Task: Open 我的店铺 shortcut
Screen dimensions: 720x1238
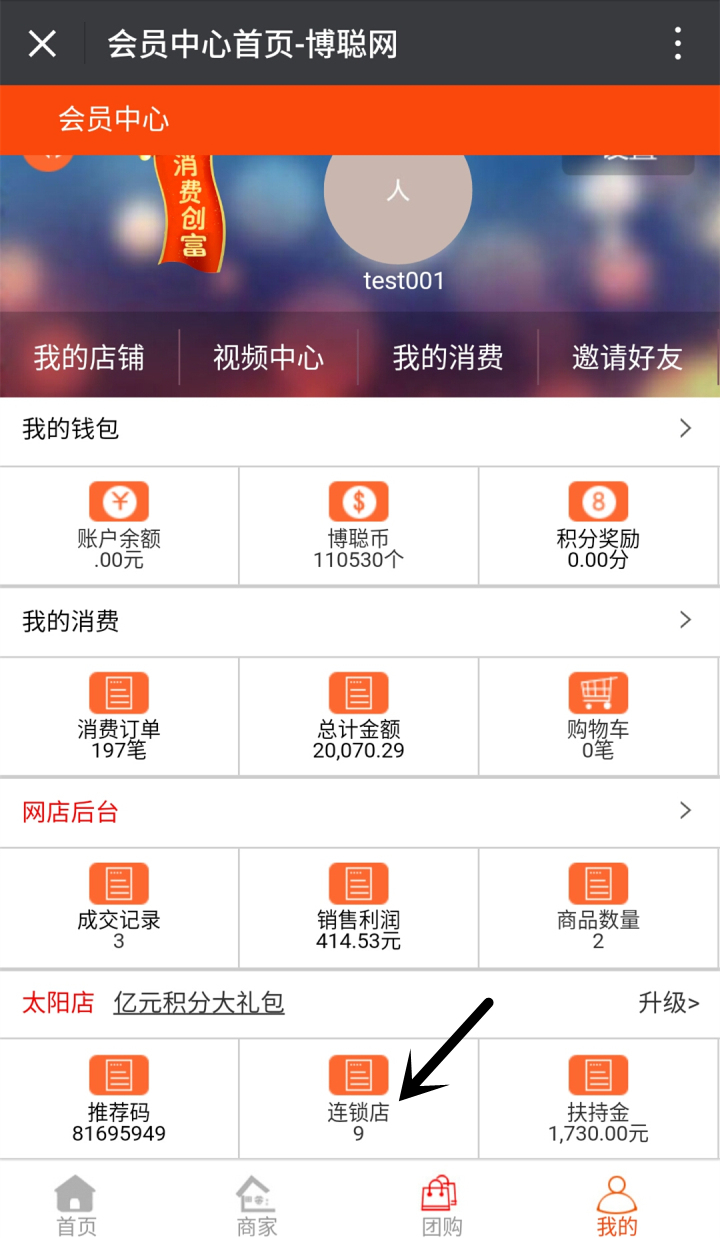Action: pos(89,358)
